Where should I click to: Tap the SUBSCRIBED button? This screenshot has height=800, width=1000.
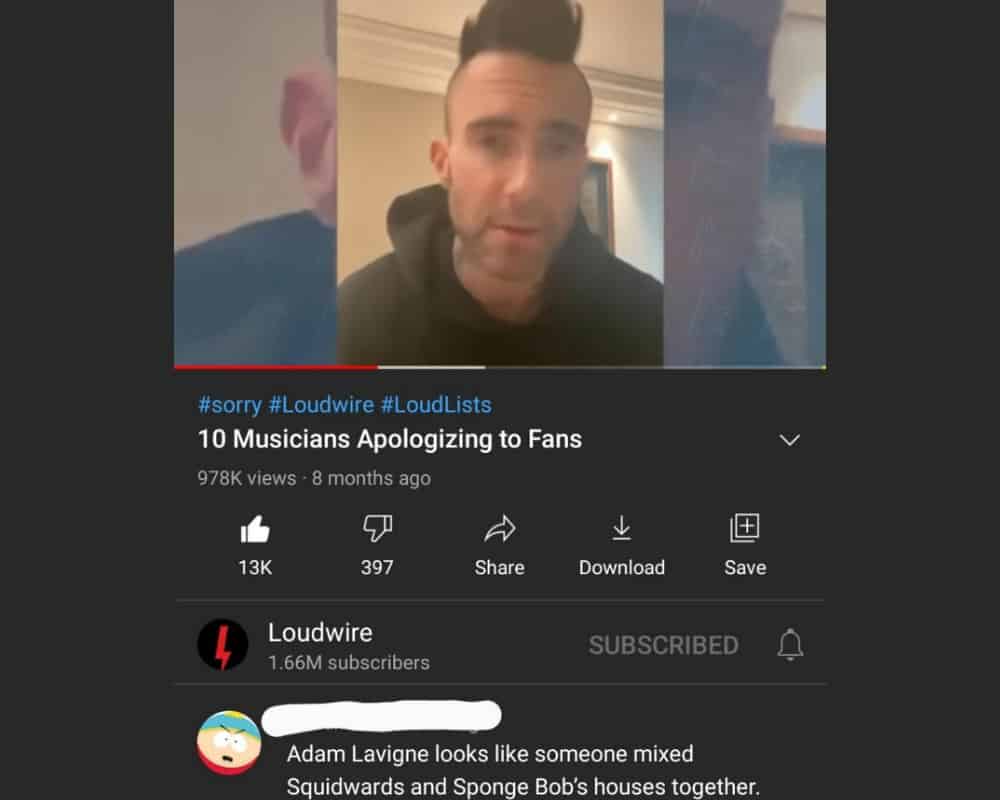pyautogui.click(x=663, y=645)
